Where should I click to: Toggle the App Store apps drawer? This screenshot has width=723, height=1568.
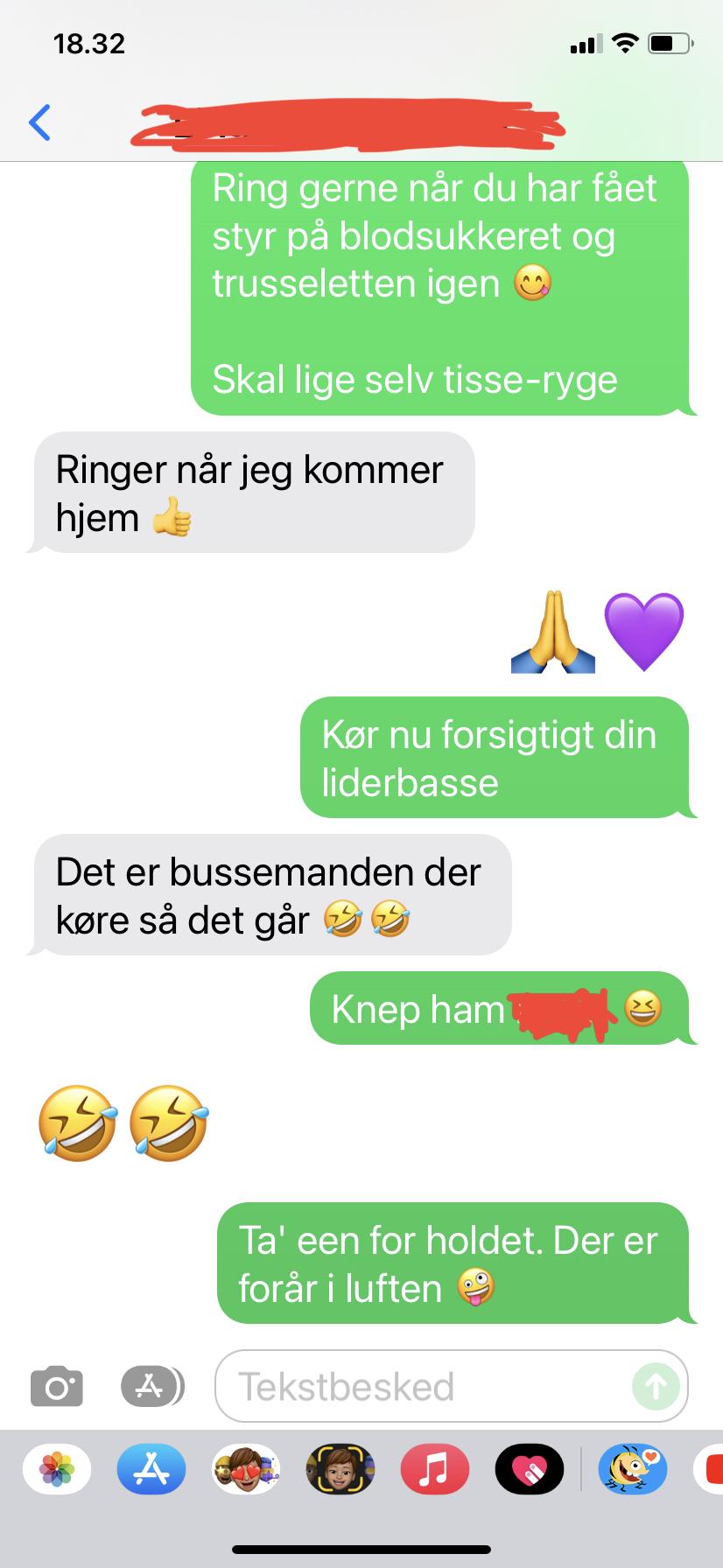click(151, 1386)
